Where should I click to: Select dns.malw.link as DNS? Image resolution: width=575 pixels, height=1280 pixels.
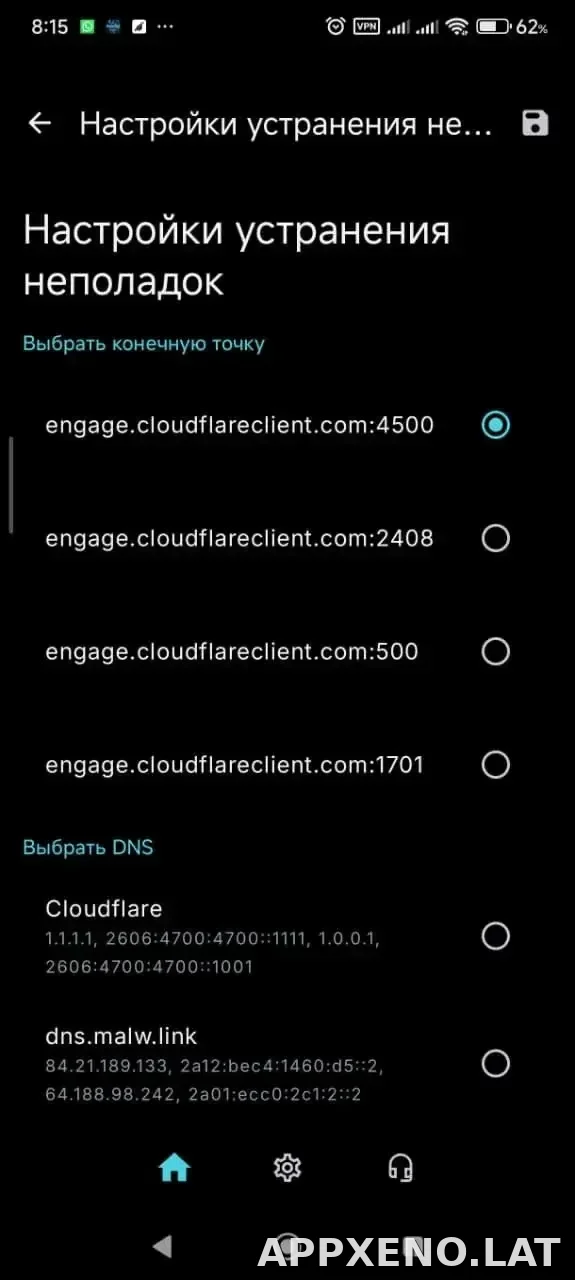click(287, 1063)
